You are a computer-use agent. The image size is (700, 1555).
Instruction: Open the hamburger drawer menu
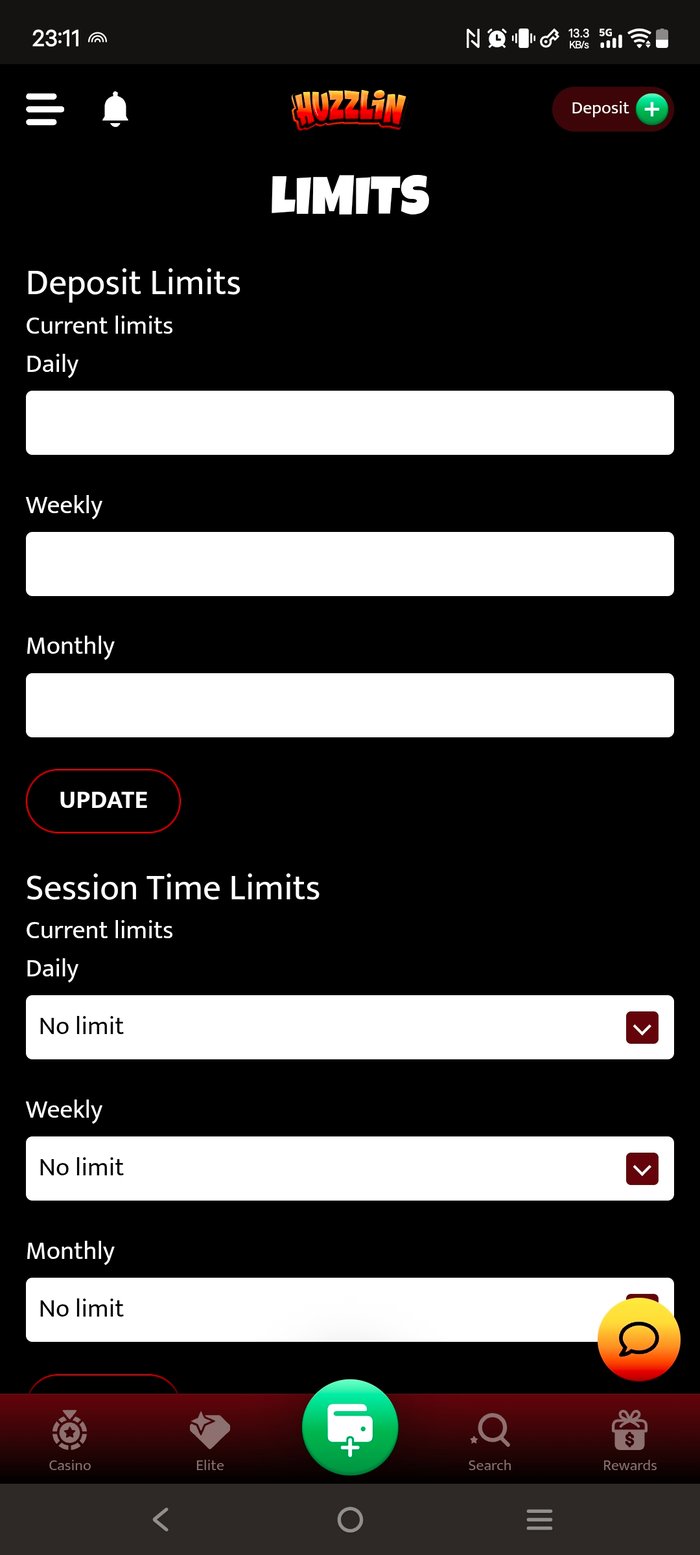(45, 109)
